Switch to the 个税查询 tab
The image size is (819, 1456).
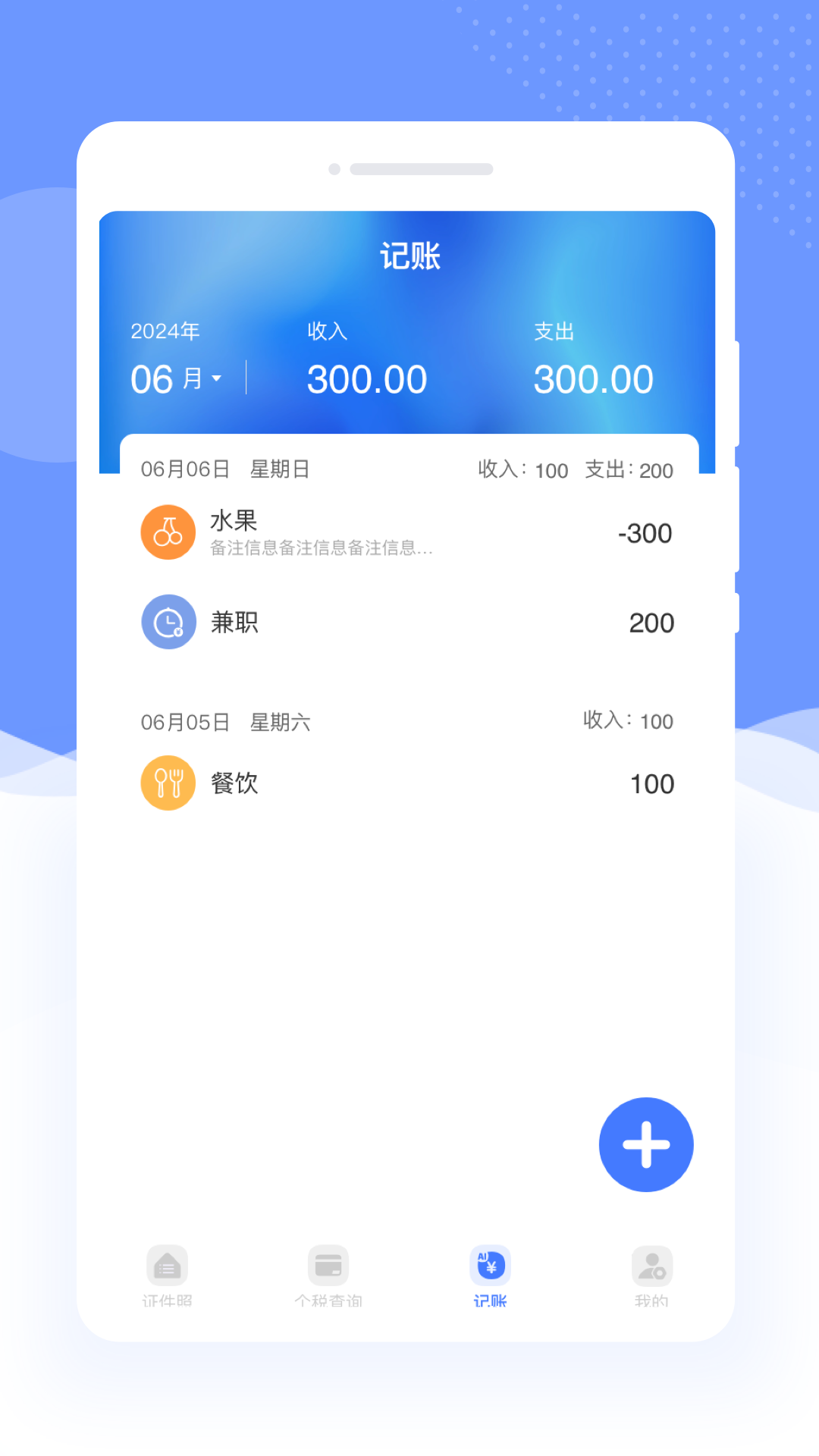click(328, 1276)
